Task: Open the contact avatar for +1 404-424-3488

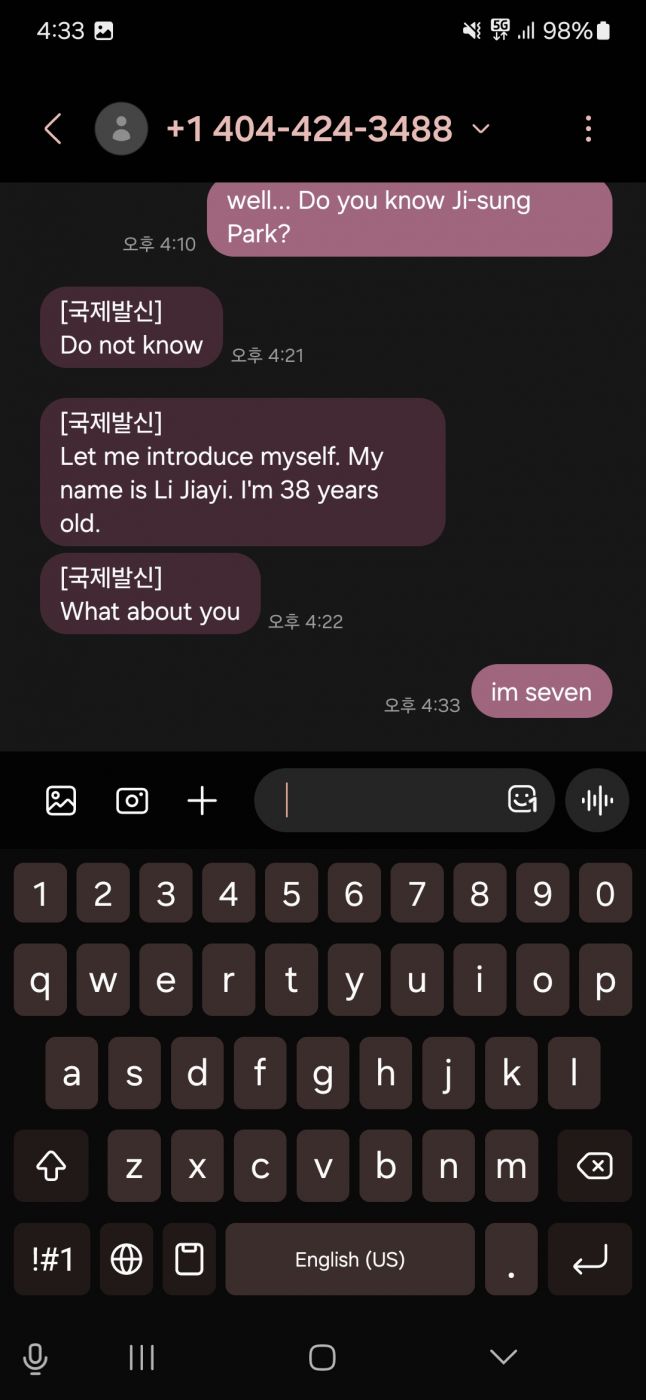Action: pyautogui.click(x=121, y=129)
